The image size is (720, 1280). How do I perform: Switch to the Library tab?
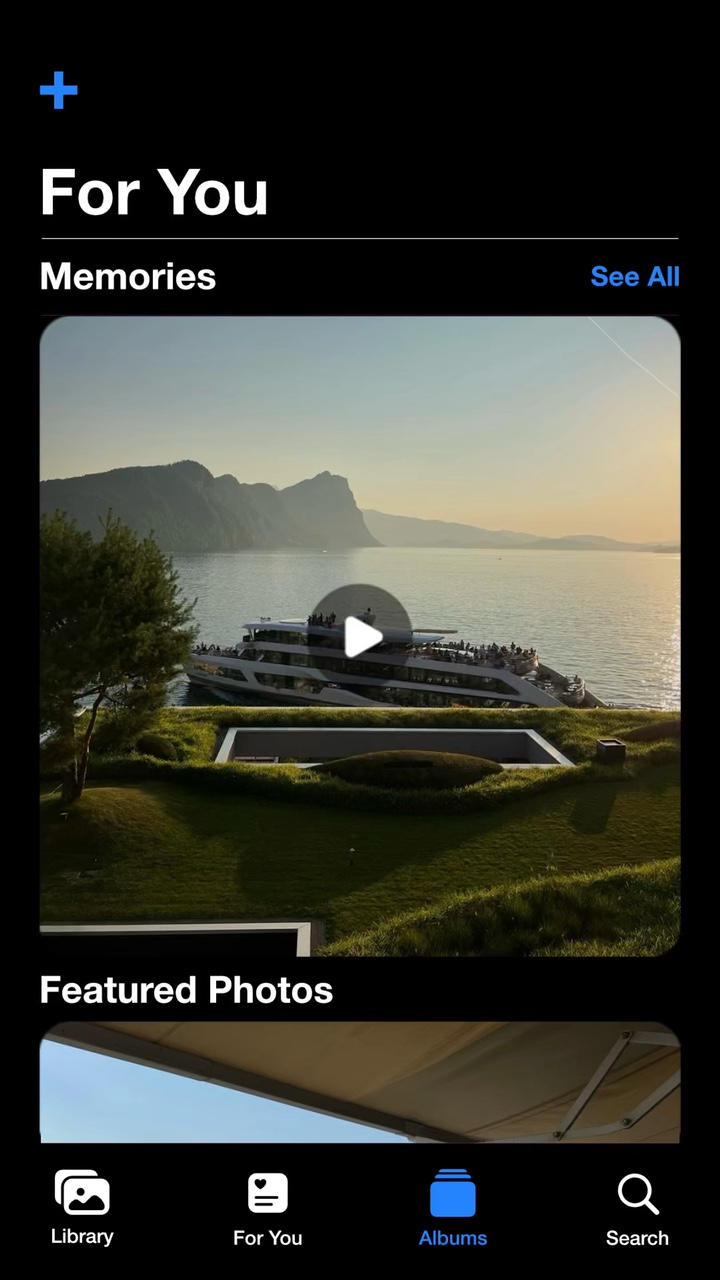82,1208
